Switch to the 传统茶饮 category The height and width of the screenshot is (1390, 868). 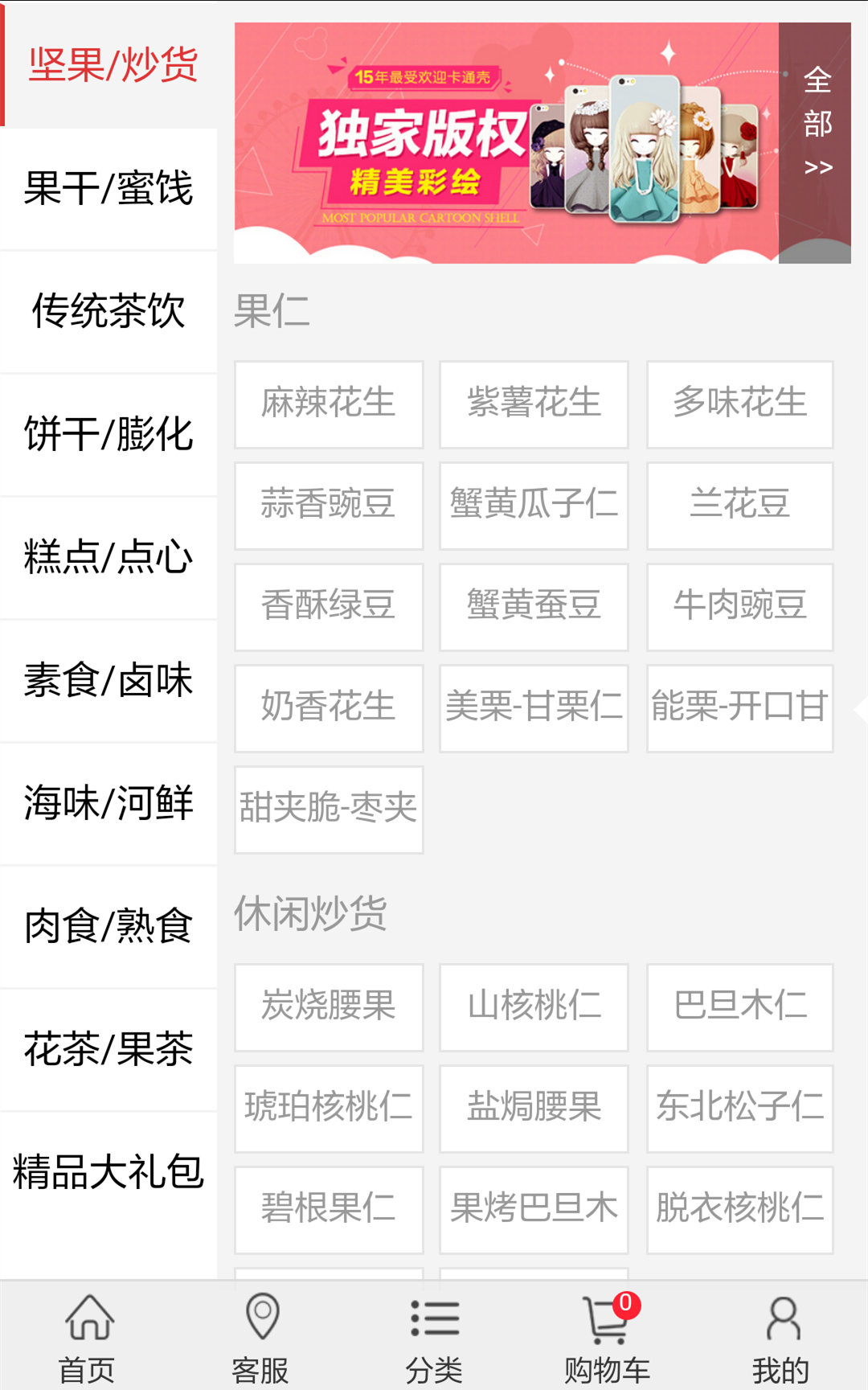108,312
